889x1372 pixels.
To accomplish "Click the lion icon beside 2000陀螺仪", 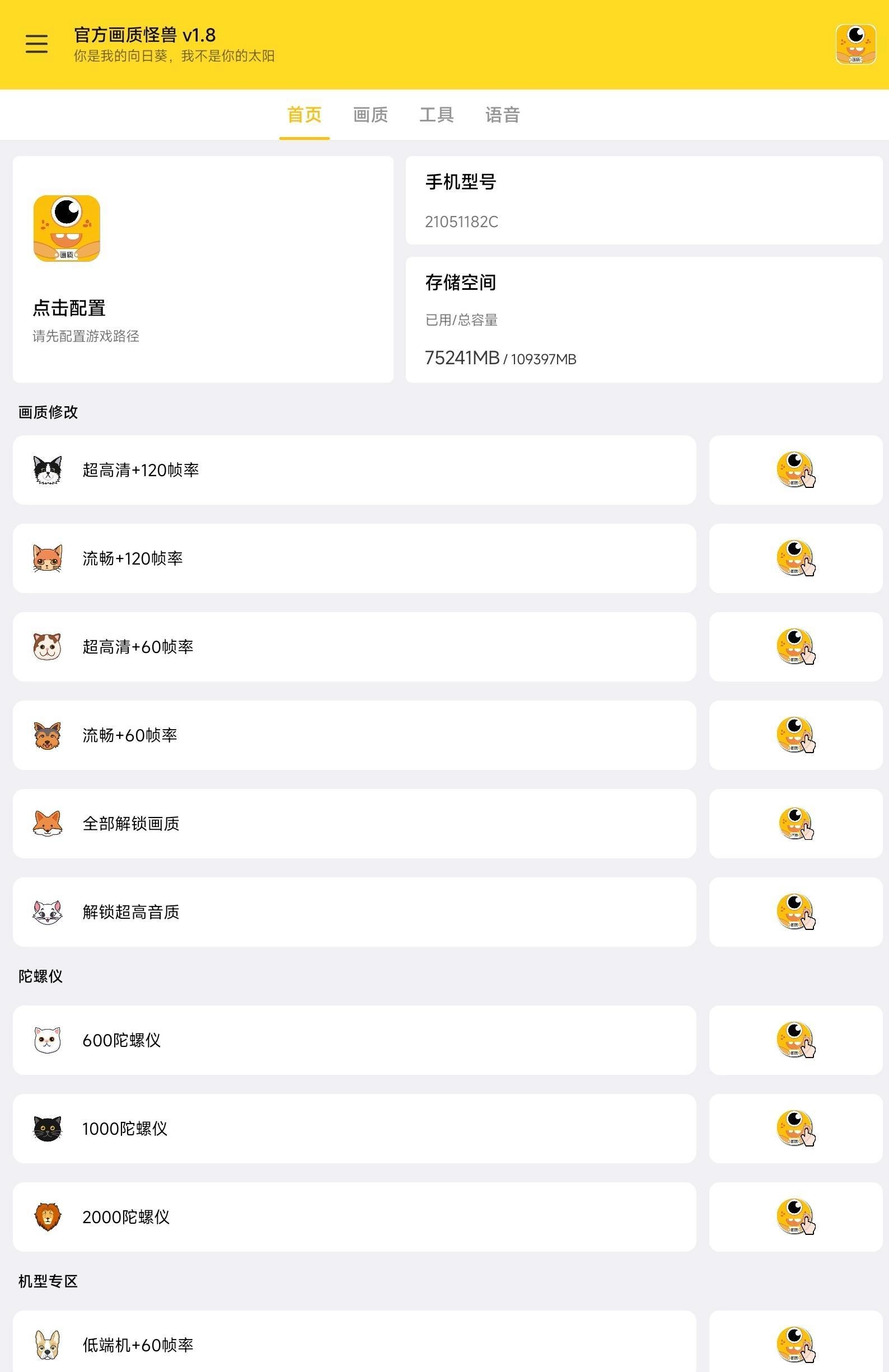I will pyautogui.click(x=49, y=1218).
